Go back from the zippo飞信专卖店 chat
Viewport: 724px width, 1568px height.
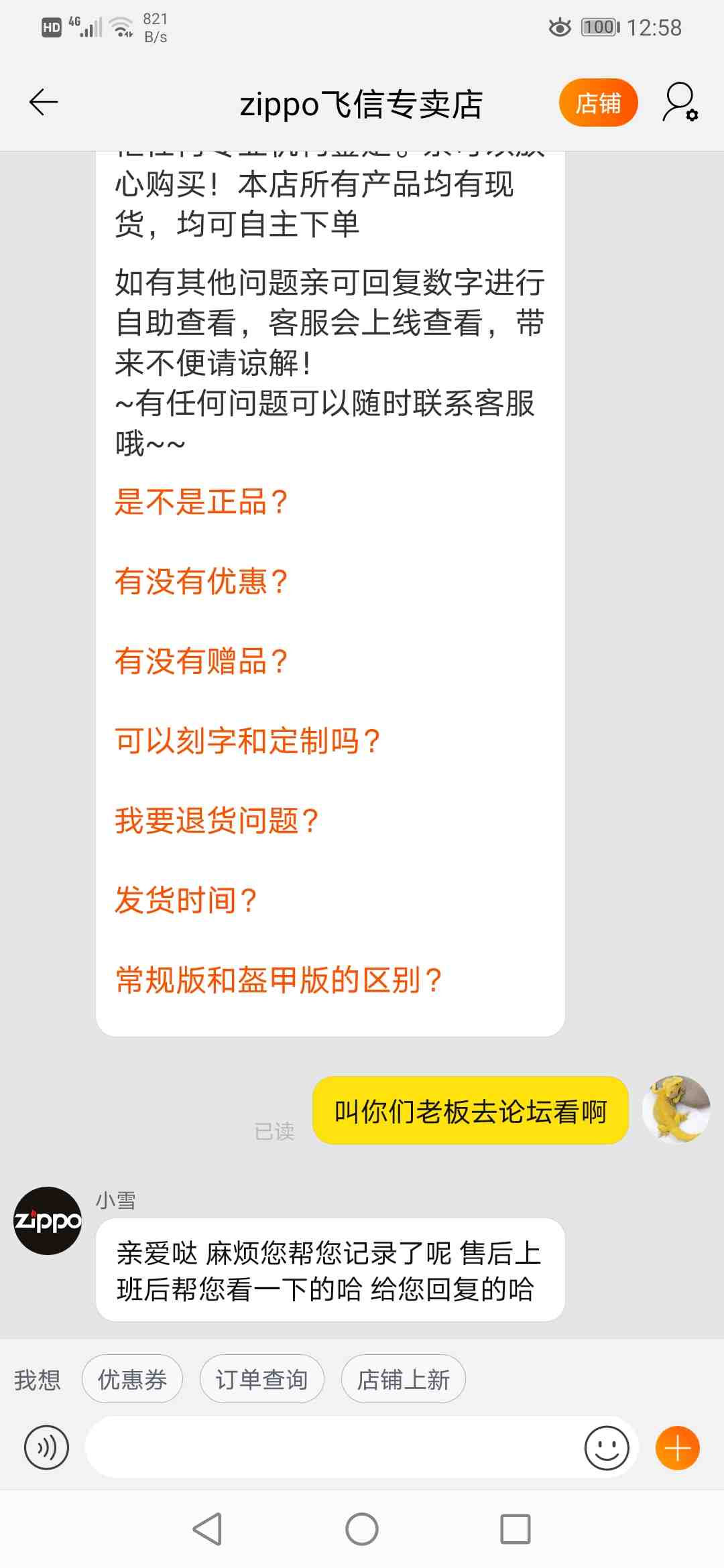tap(44, 103)
